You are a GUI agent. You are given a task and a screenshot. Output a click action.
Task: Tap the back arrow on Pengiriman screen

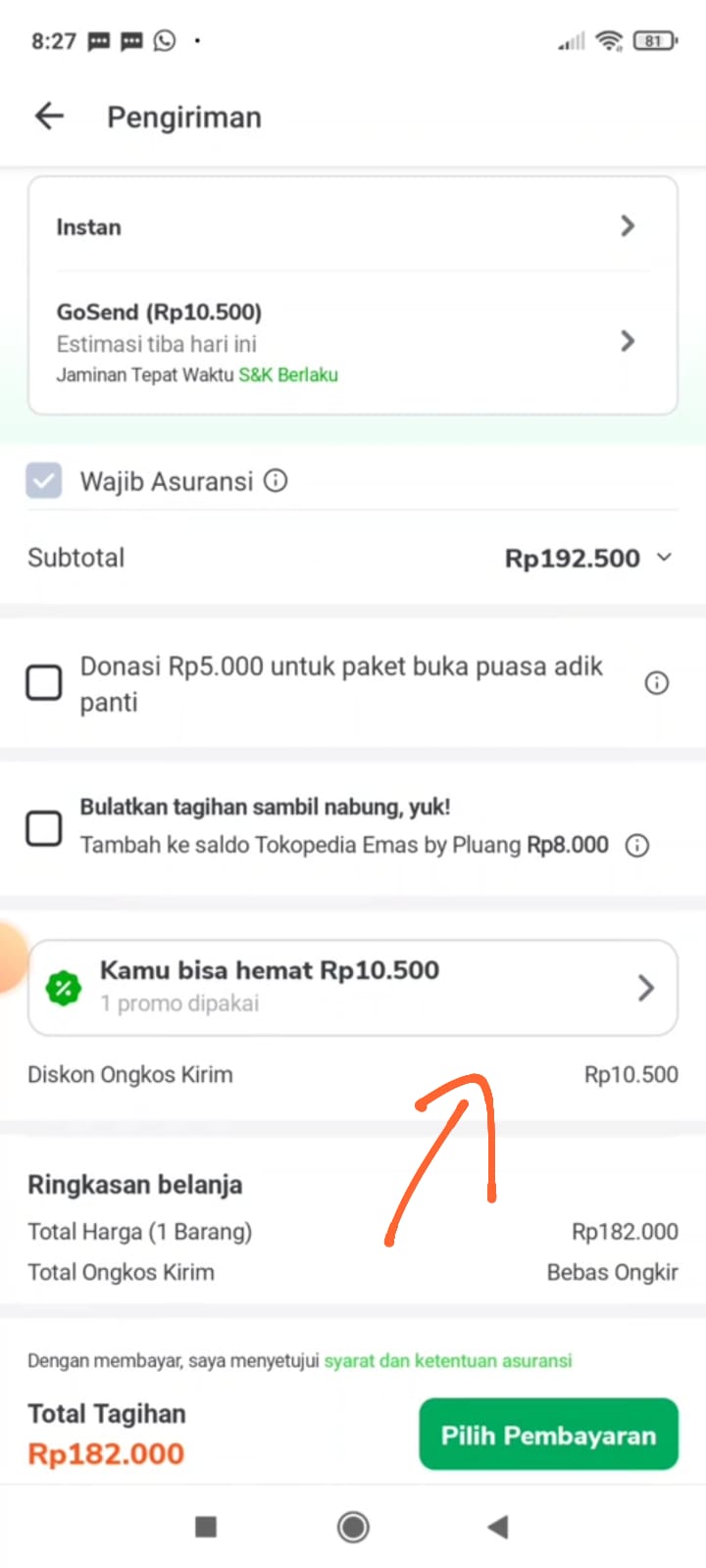tap(48, 116)
